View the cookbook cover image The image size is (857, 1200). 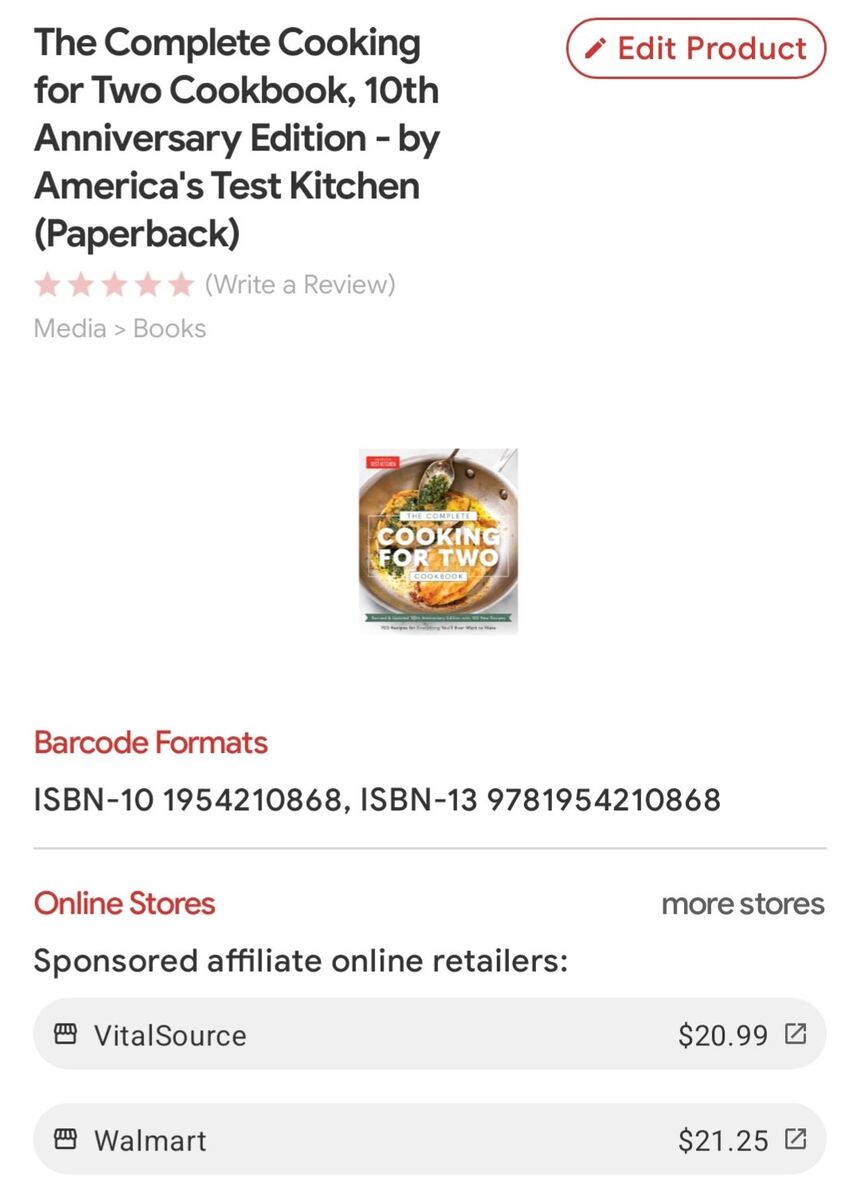tap(438, 540)
